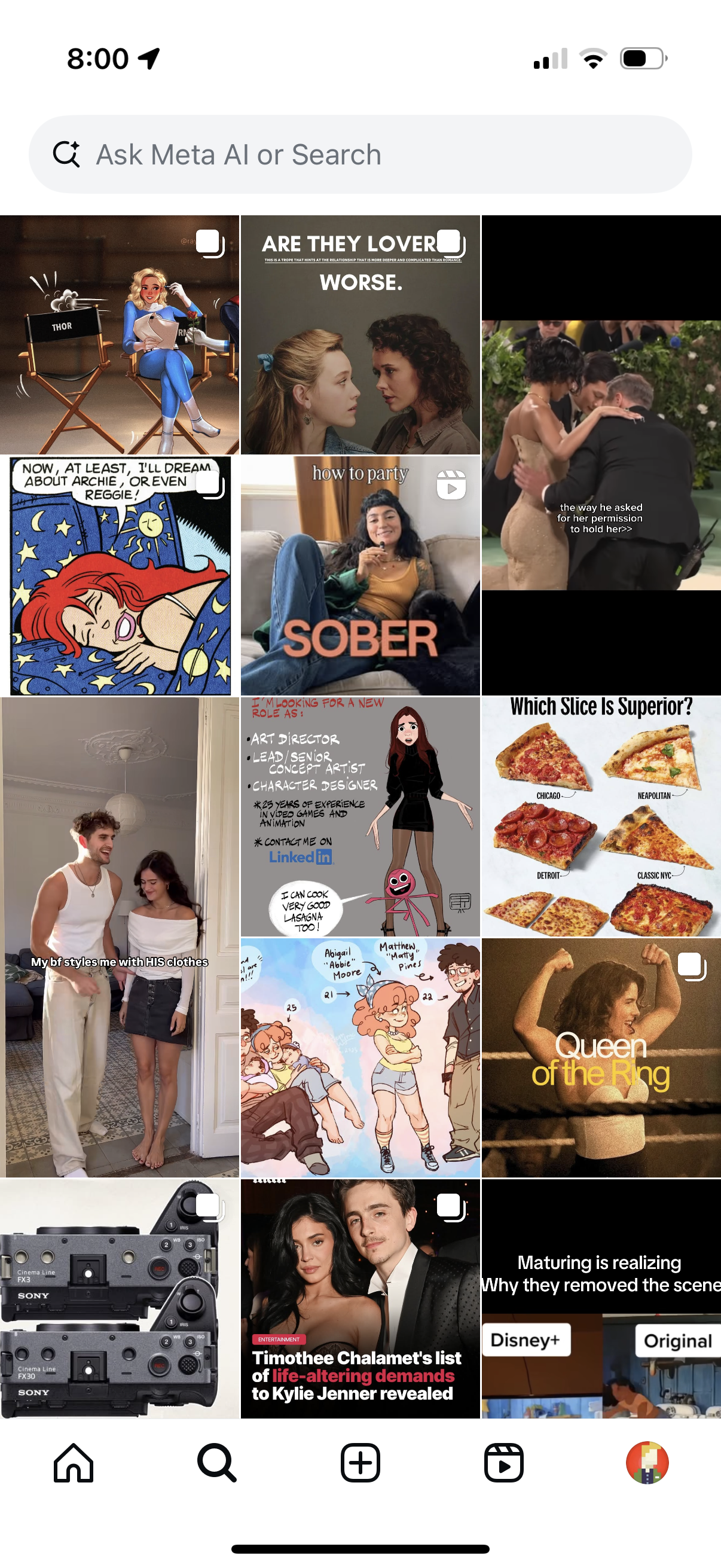Open the Art Director job search illustration
This screenshot has width=721, height=1568.
tap(360, 816)
